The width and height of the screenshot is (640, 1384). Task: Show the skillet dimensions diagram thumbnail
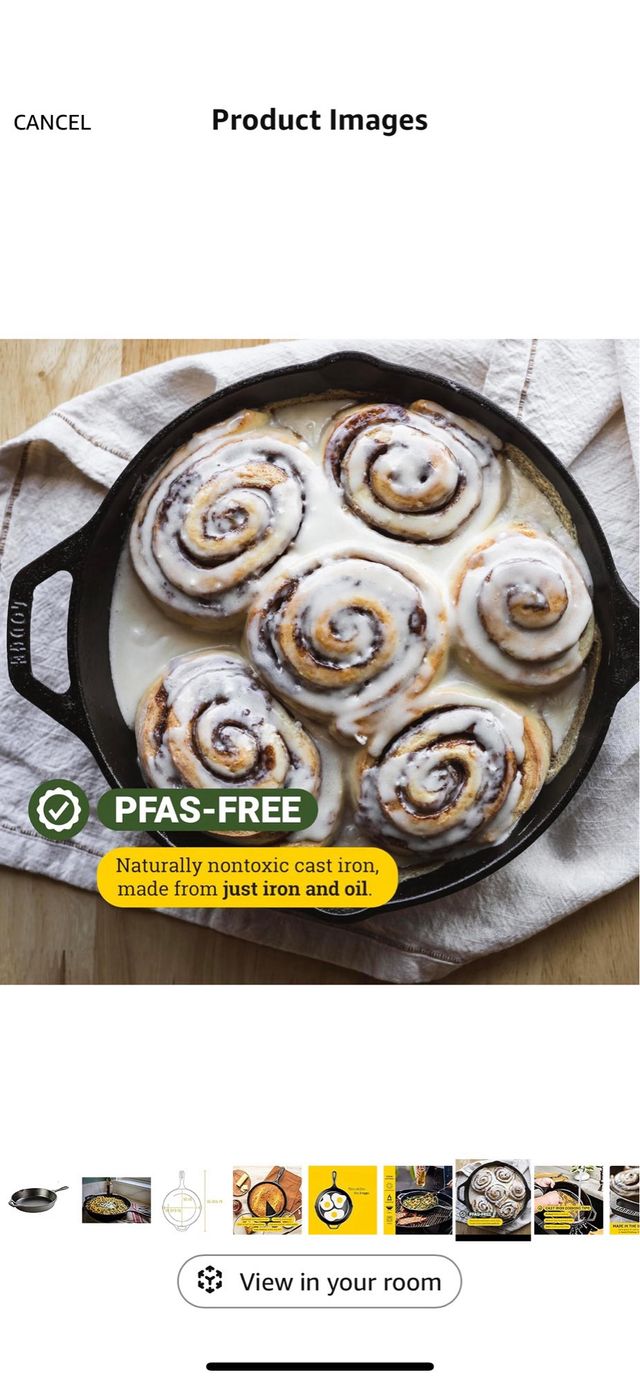(190, 1200)
